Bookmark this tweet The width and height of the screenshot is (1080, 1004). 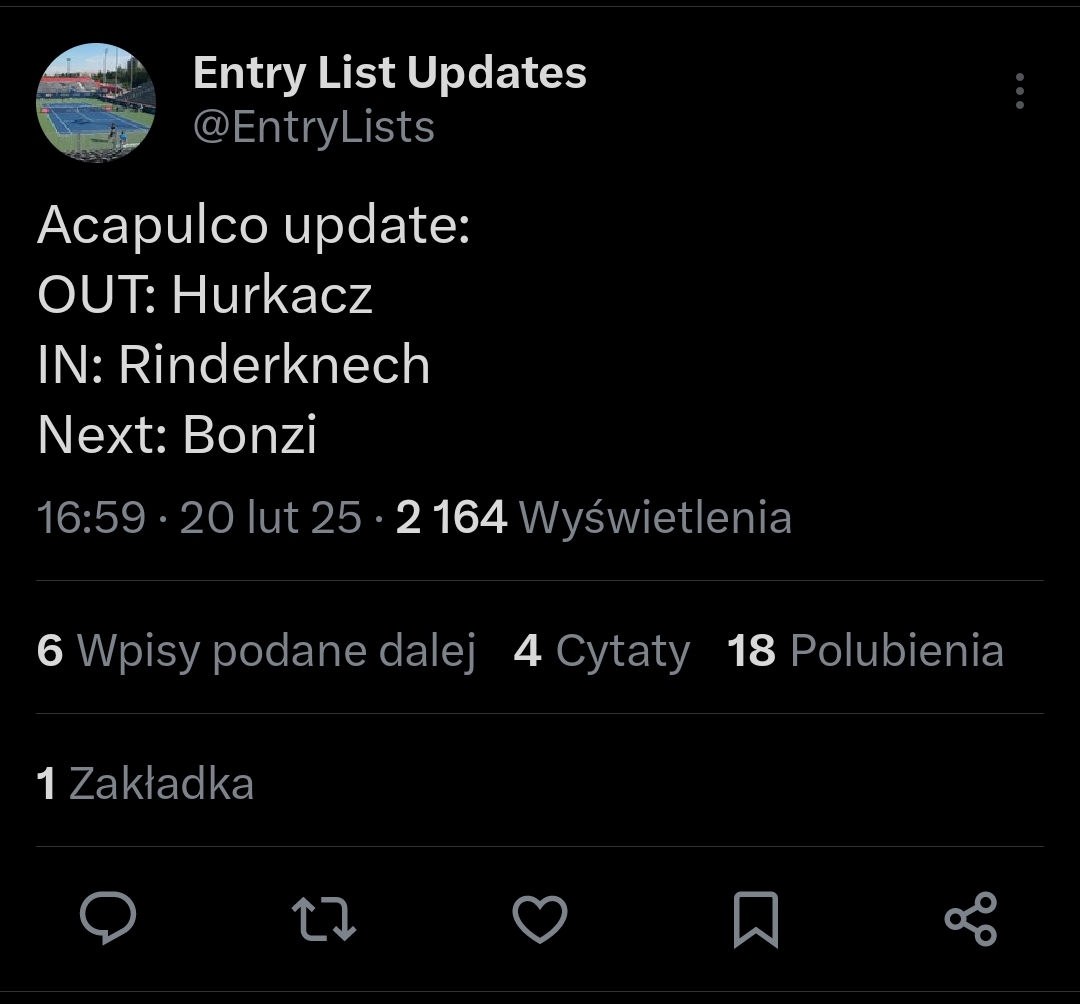click(x=755, y=918)
